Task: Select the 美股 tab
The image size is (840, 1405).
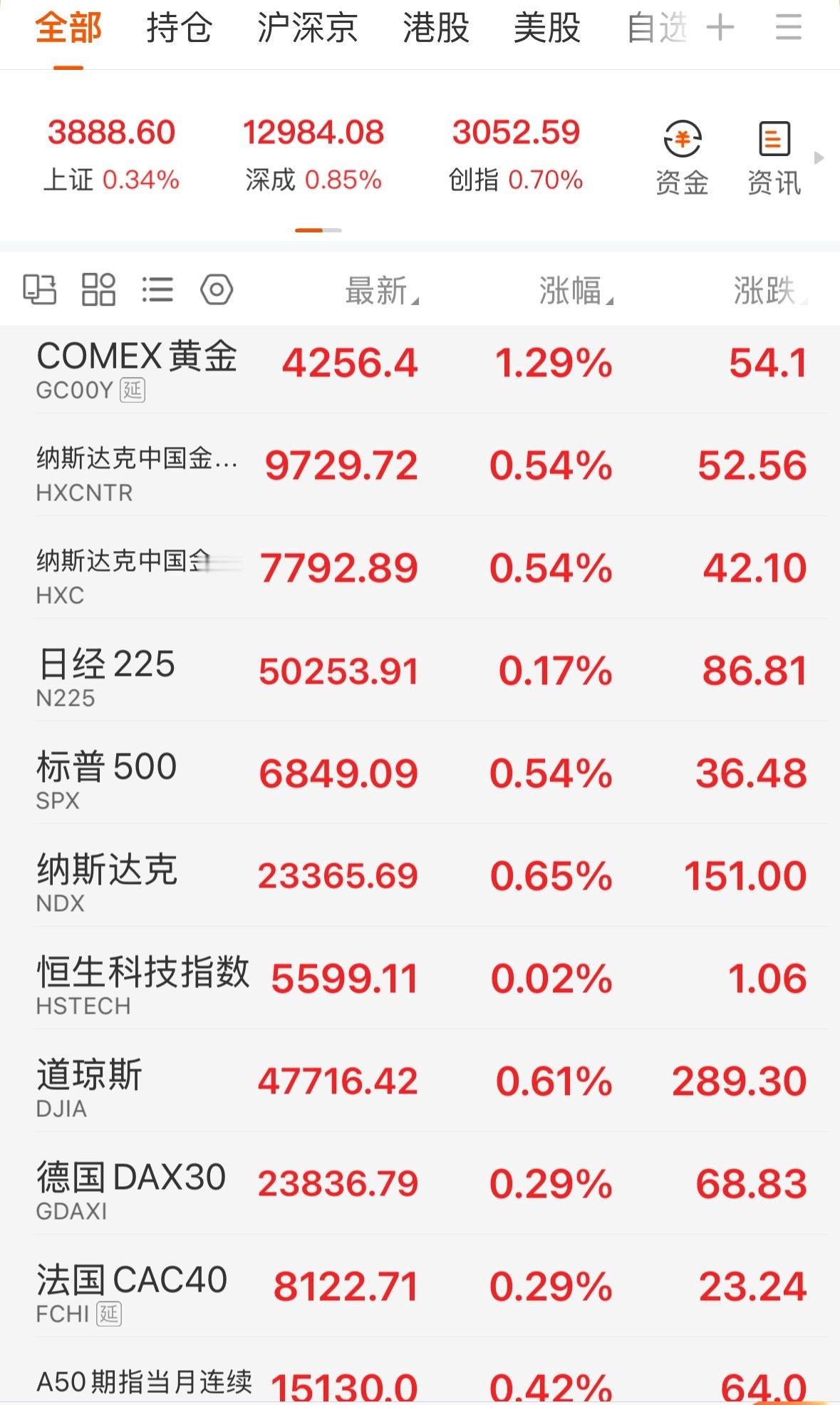Action: tap(547, 29)
